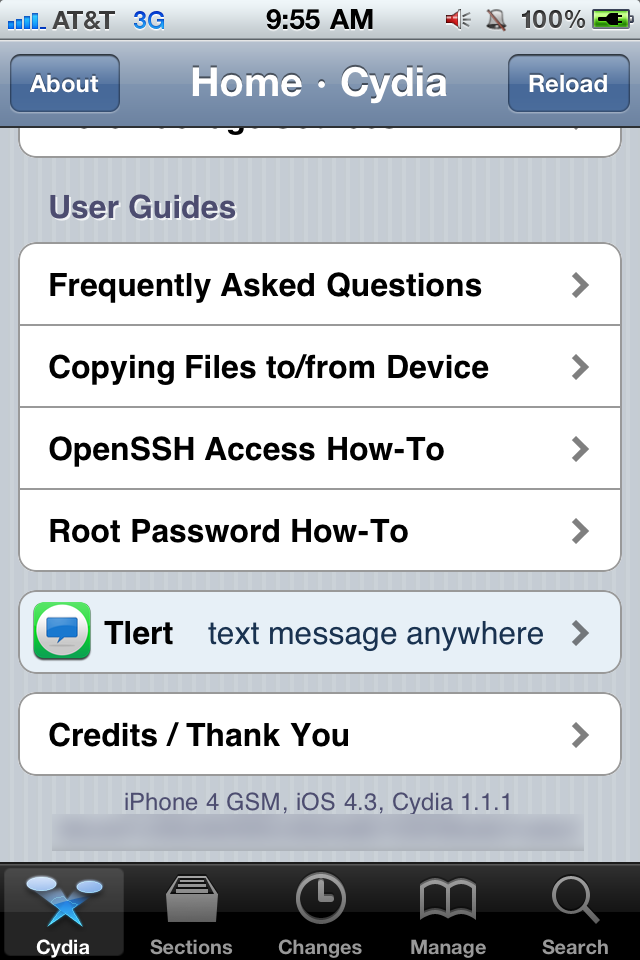
Task: Open the Tlert text message anywhere banner
Action: (320, 633)
